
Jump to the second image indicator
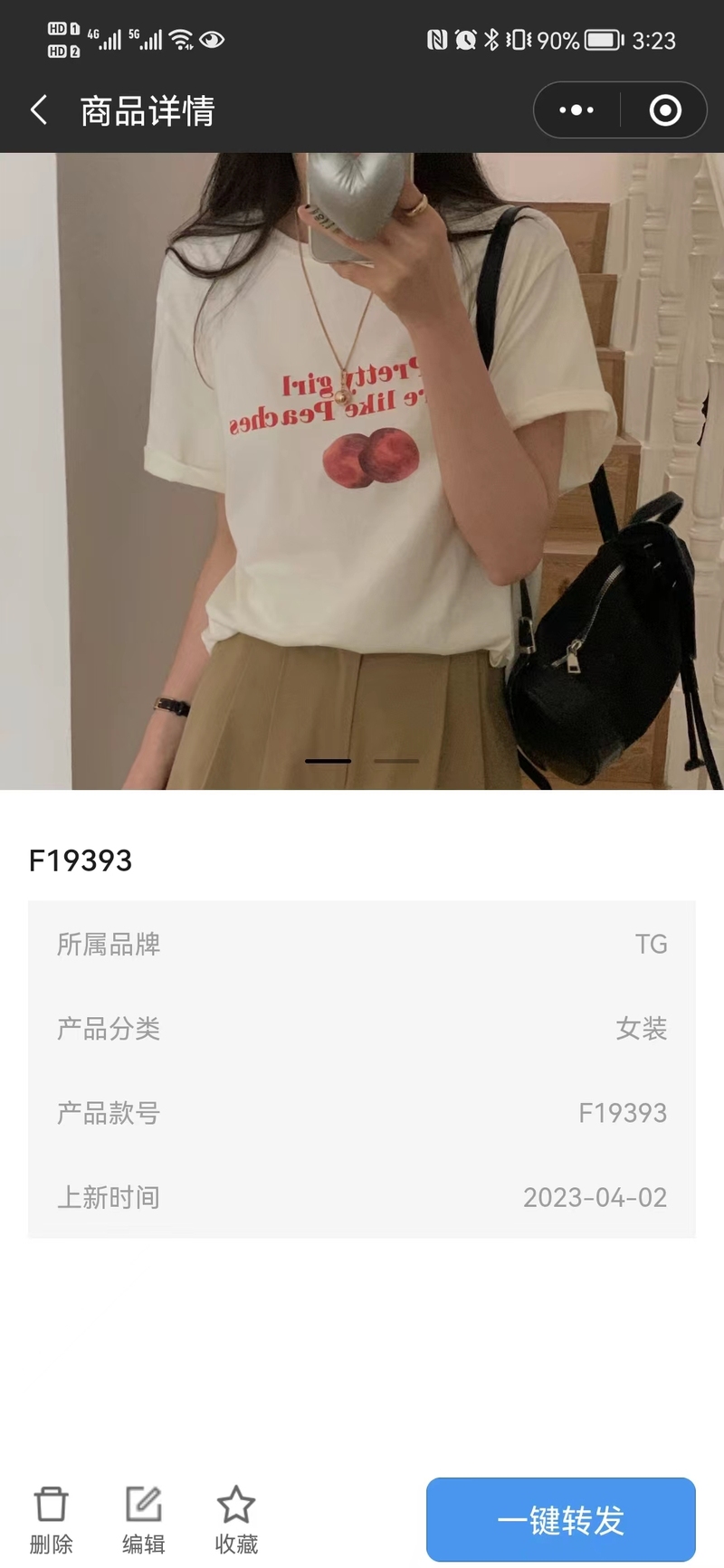(x=396, y=761)
